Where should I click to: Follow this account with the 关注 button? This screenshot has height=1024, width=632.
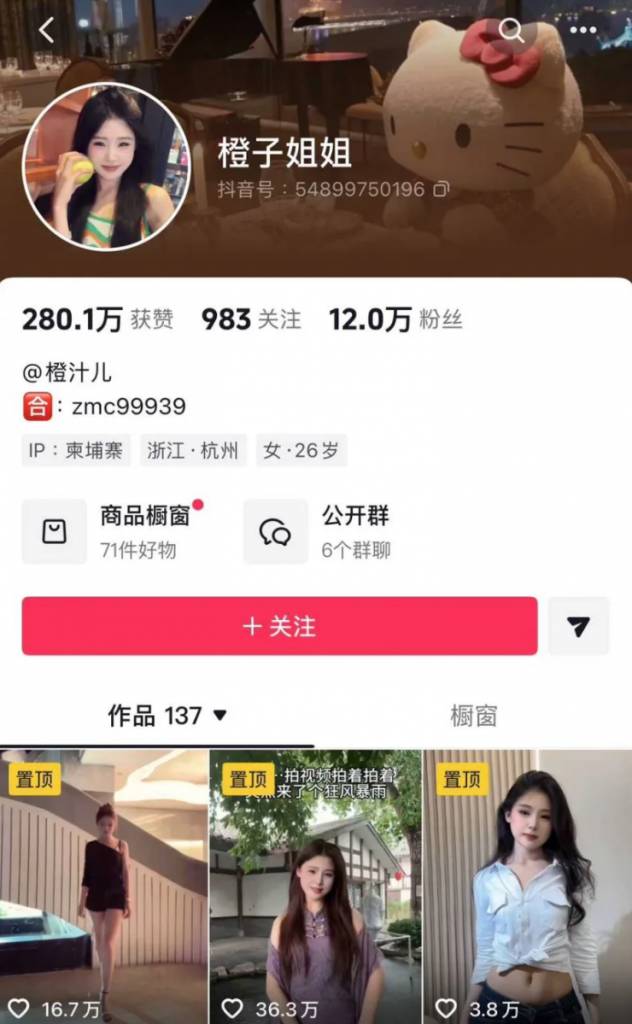[x=279, y=626]
